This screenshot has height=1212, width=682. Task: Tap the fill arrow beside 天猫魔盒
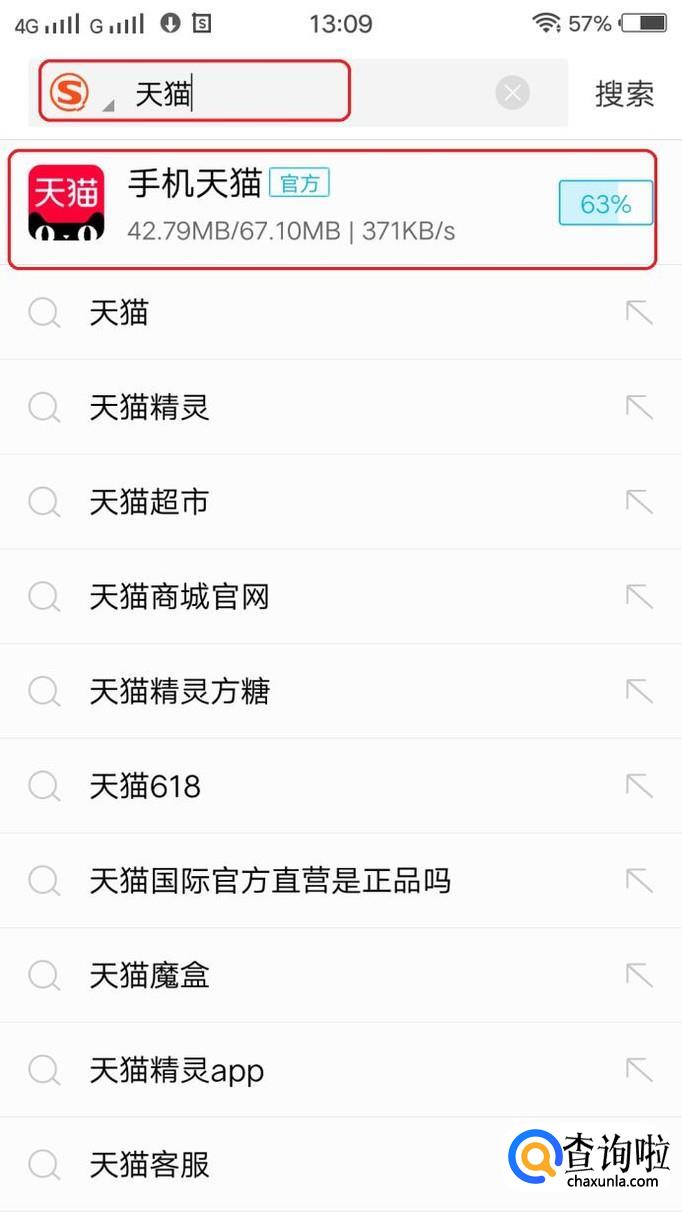638,975
